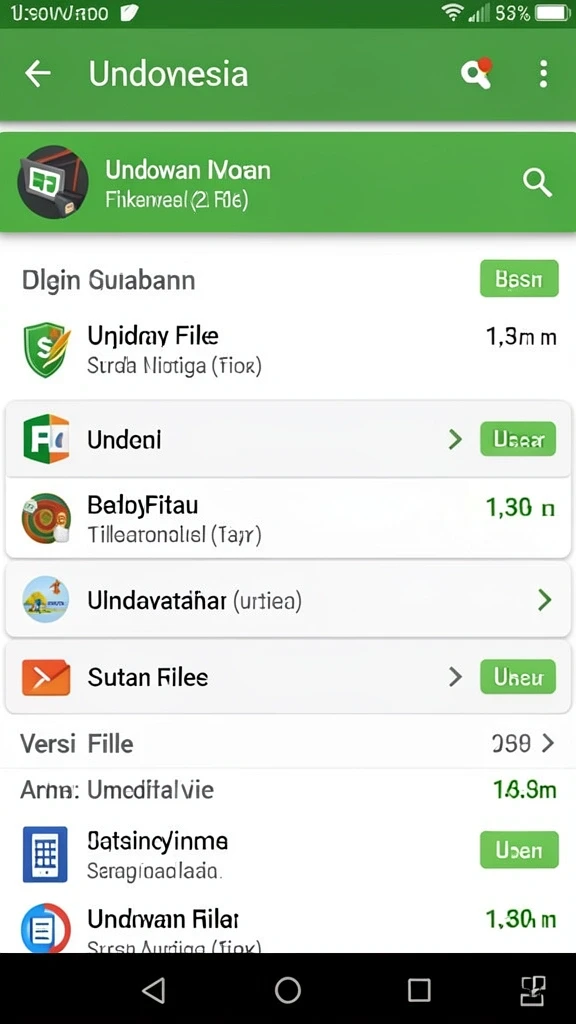The height and width of the screenshot is (1024, 576).
Task: Tap the magnifier in the green banner
Action: (x=537, y=182)
